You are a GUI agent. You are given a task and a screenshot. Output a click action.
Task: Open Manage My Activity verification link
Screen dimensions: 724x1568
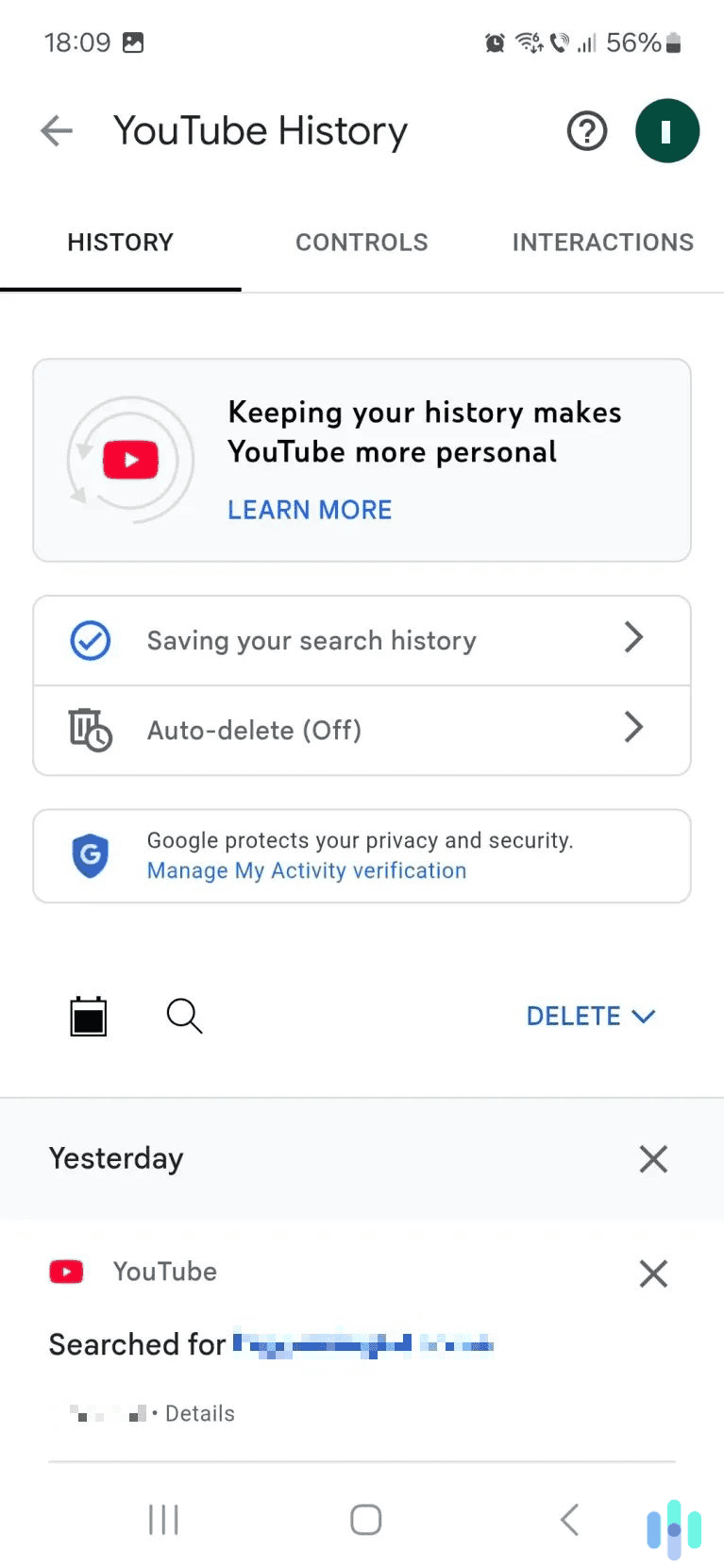coord(307,870)
